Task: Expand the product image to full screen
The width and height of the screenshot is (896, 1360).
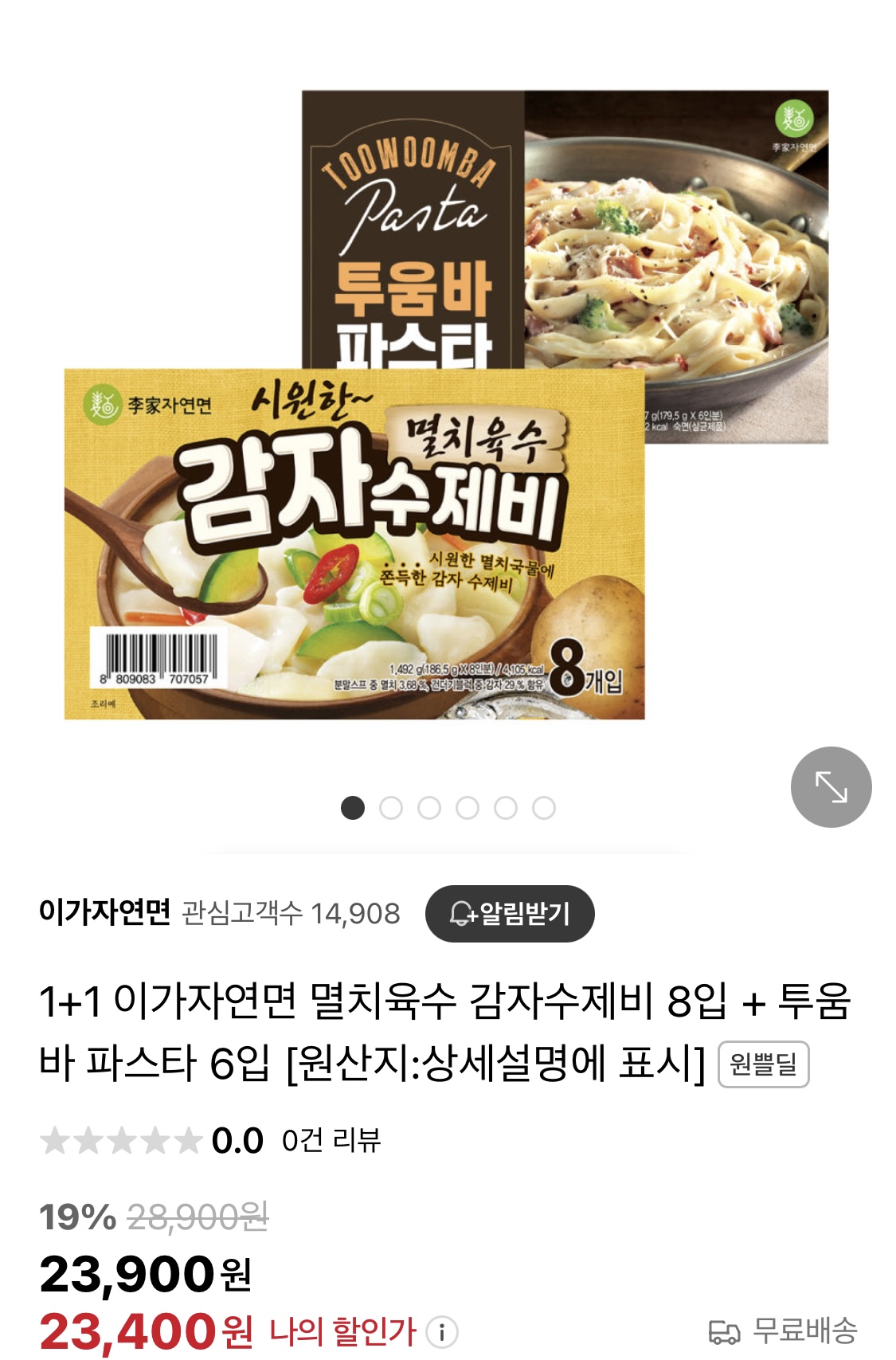Action: (x=831, y=786)
